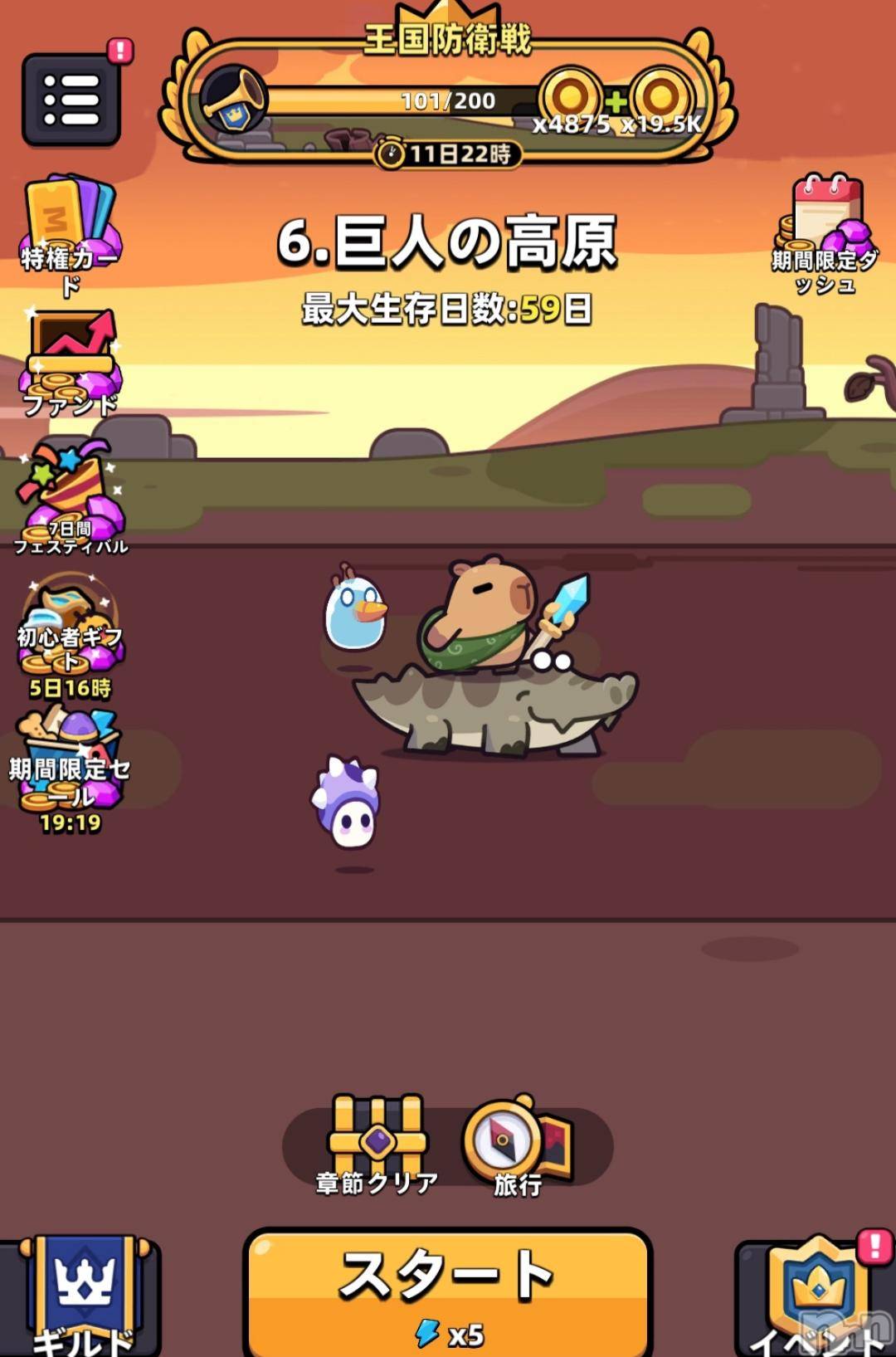Open the 旅行 compass
Screen dimensions: 896x1357
click(x=516, y=1144)
